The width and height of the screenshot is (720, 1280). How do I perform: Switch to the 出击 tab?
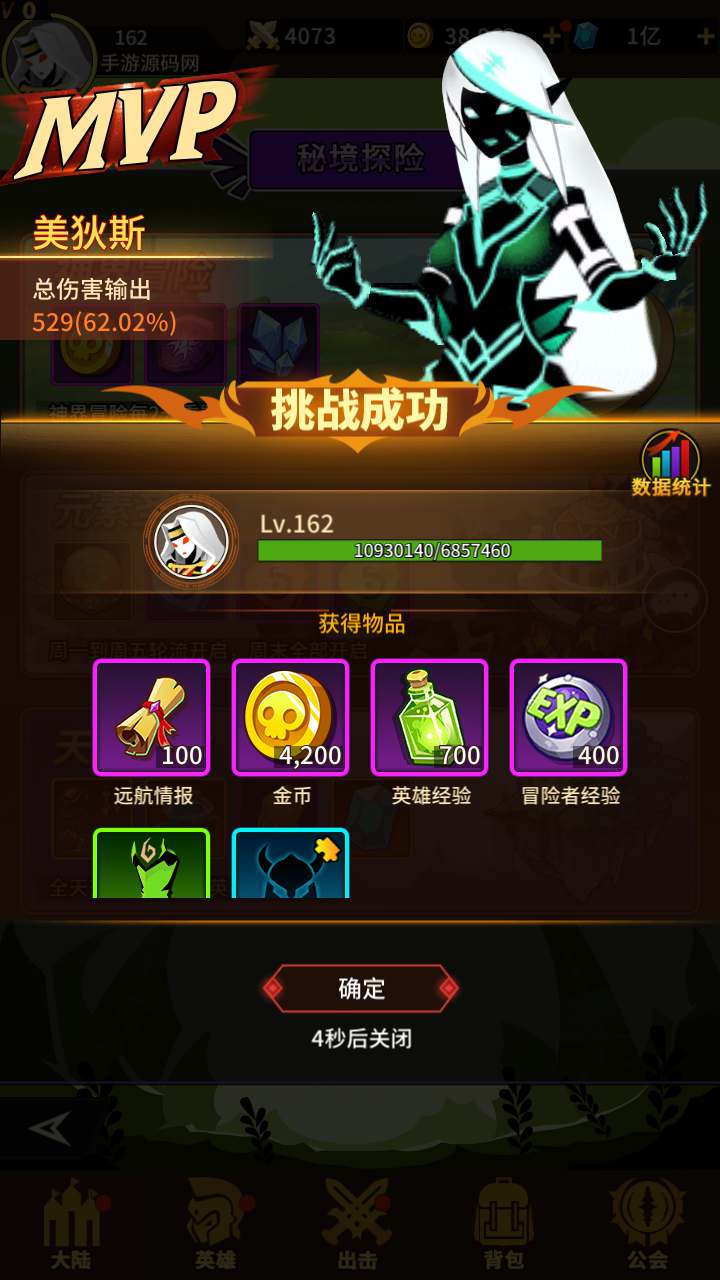click(x=358, y=1222)
